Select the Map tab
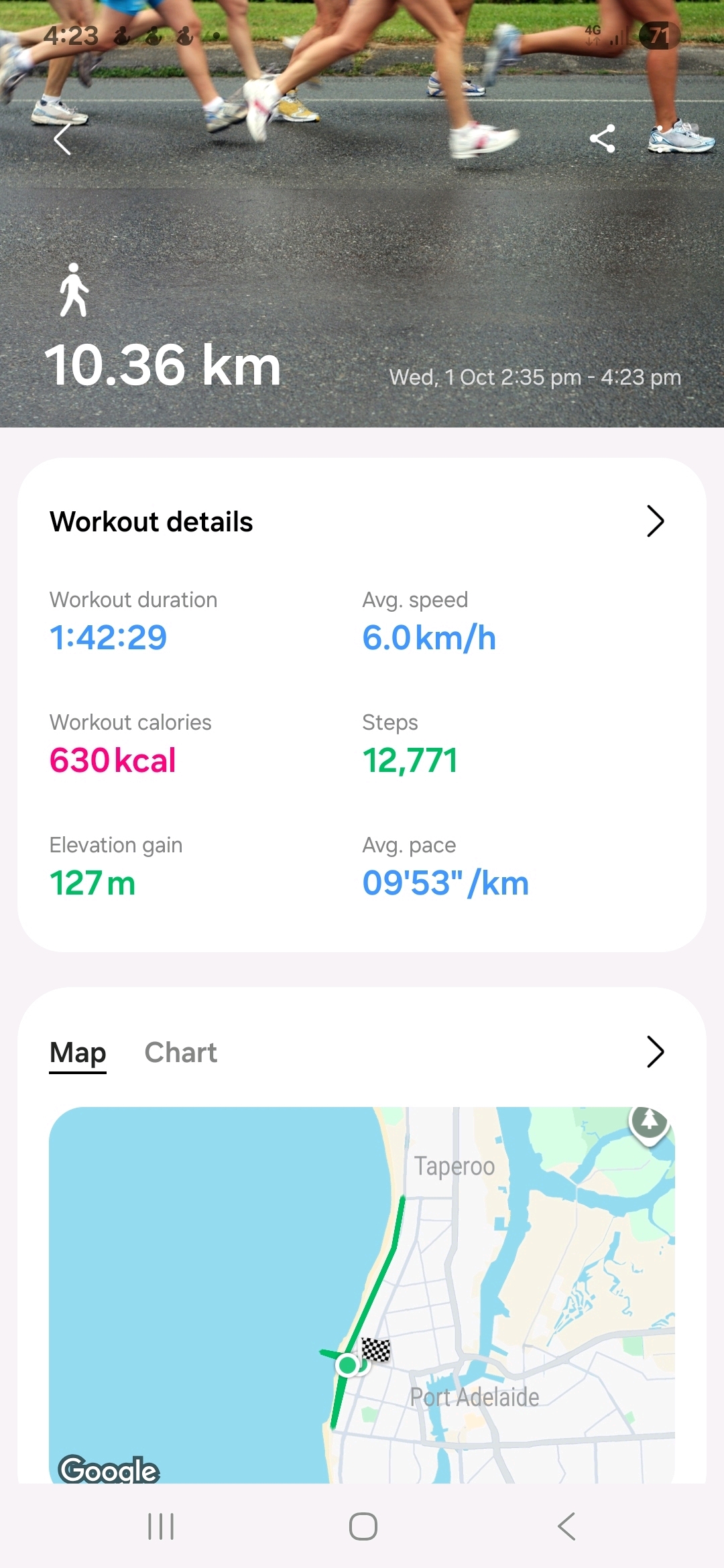The width and height of the screenshot is (724, 1568). (78, 1053)
